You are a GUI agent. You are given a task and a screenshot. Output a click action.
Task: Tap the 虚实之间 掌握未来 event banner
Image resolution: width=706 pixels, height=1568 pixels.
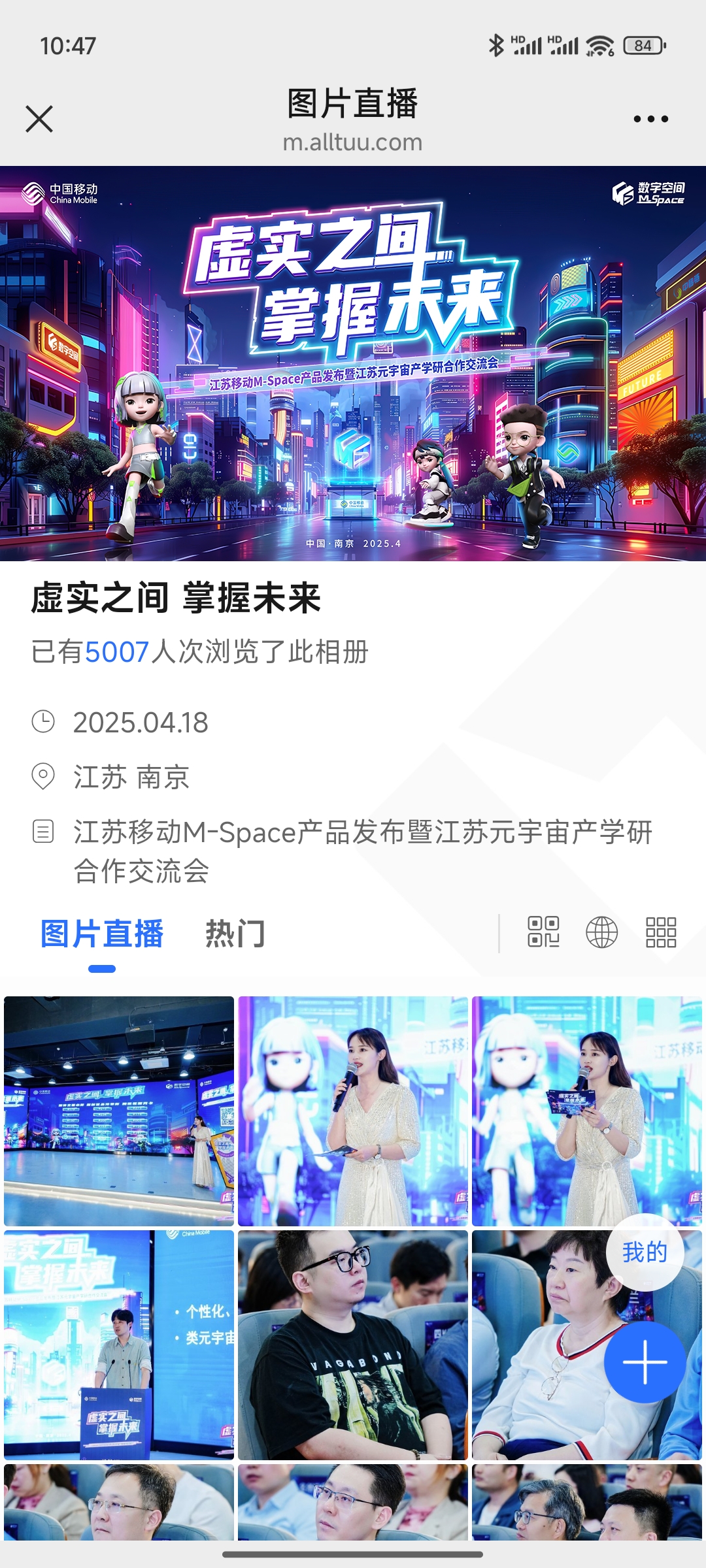click(x=353, y=363)
